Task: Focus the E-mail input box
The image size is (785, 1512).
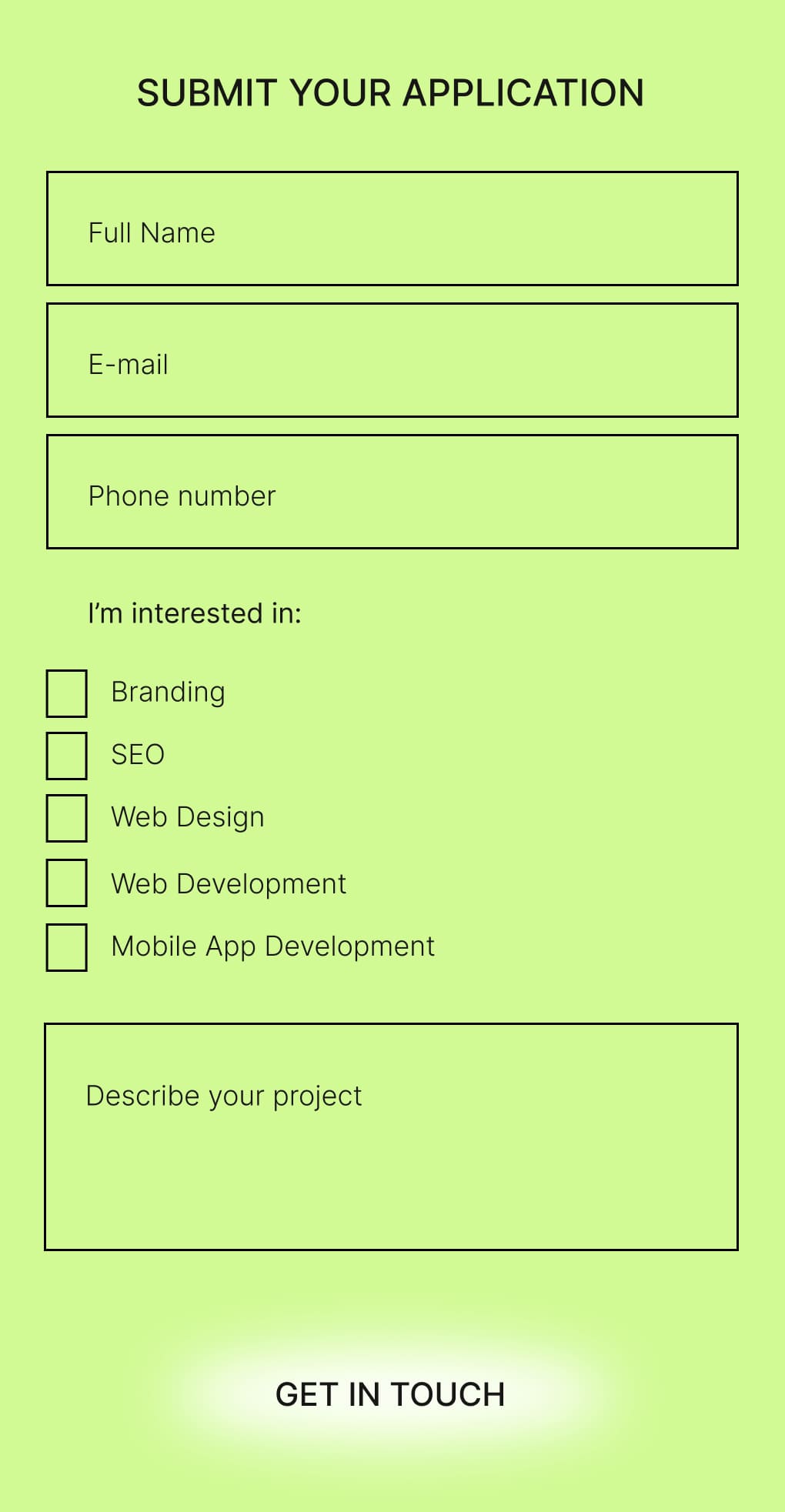Action: 392,361
